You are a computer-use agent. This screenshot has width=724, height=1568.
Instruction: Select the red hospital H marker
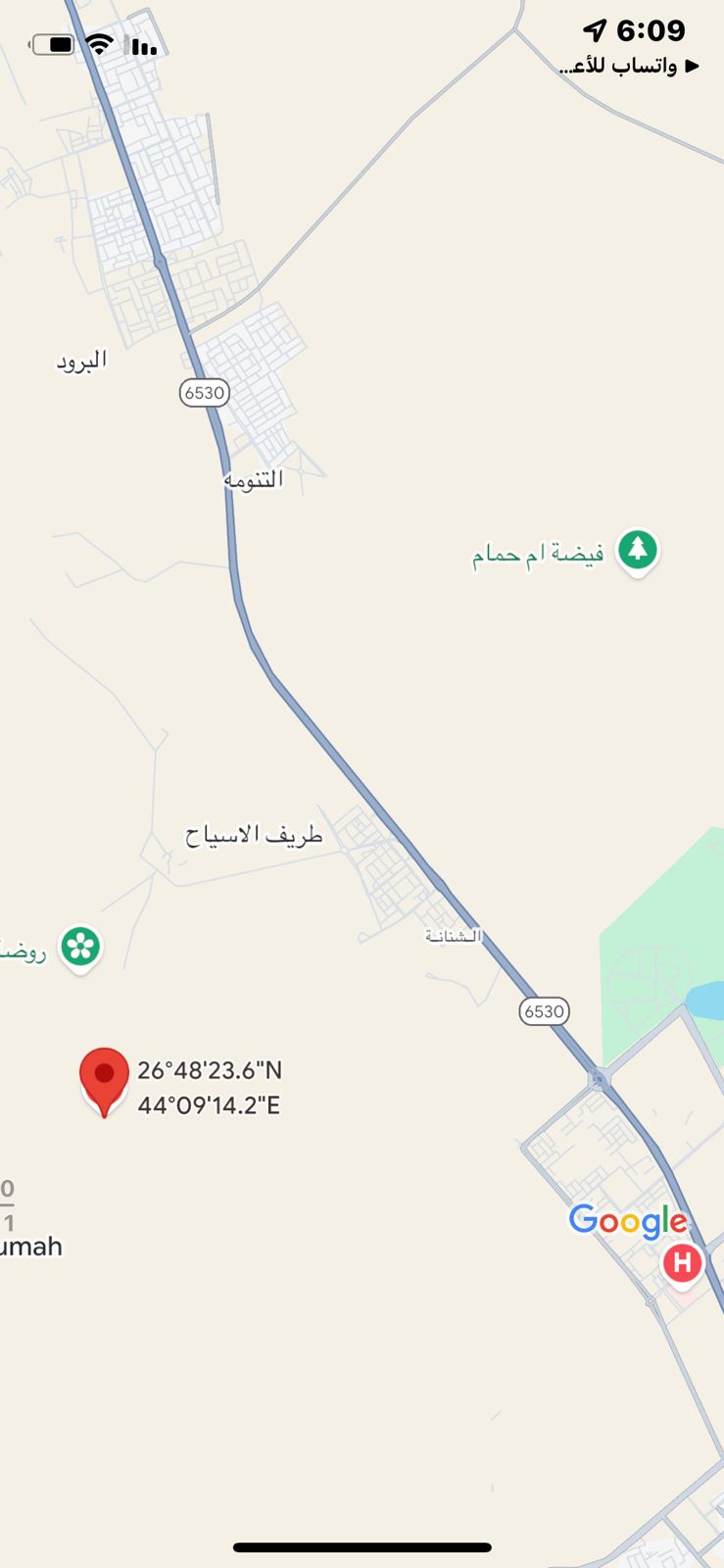[682, 1263]
